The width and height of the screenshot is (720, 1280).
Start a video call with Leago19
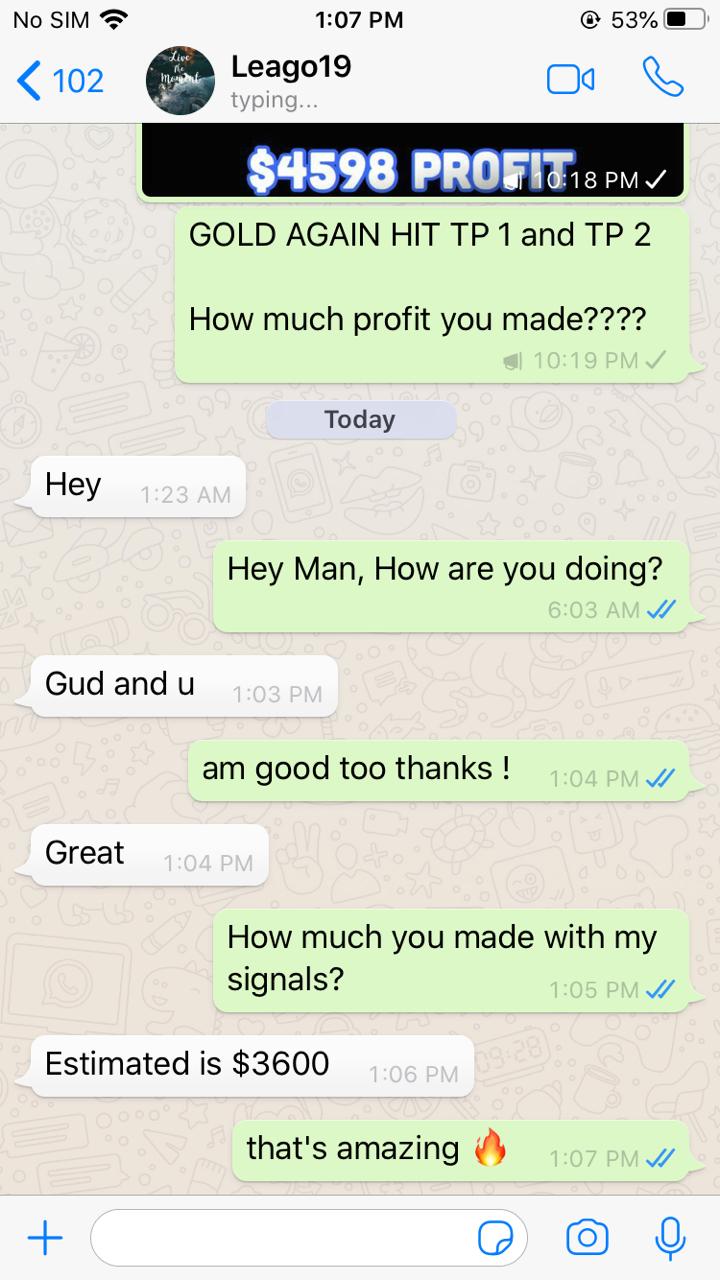click(571, 80)
